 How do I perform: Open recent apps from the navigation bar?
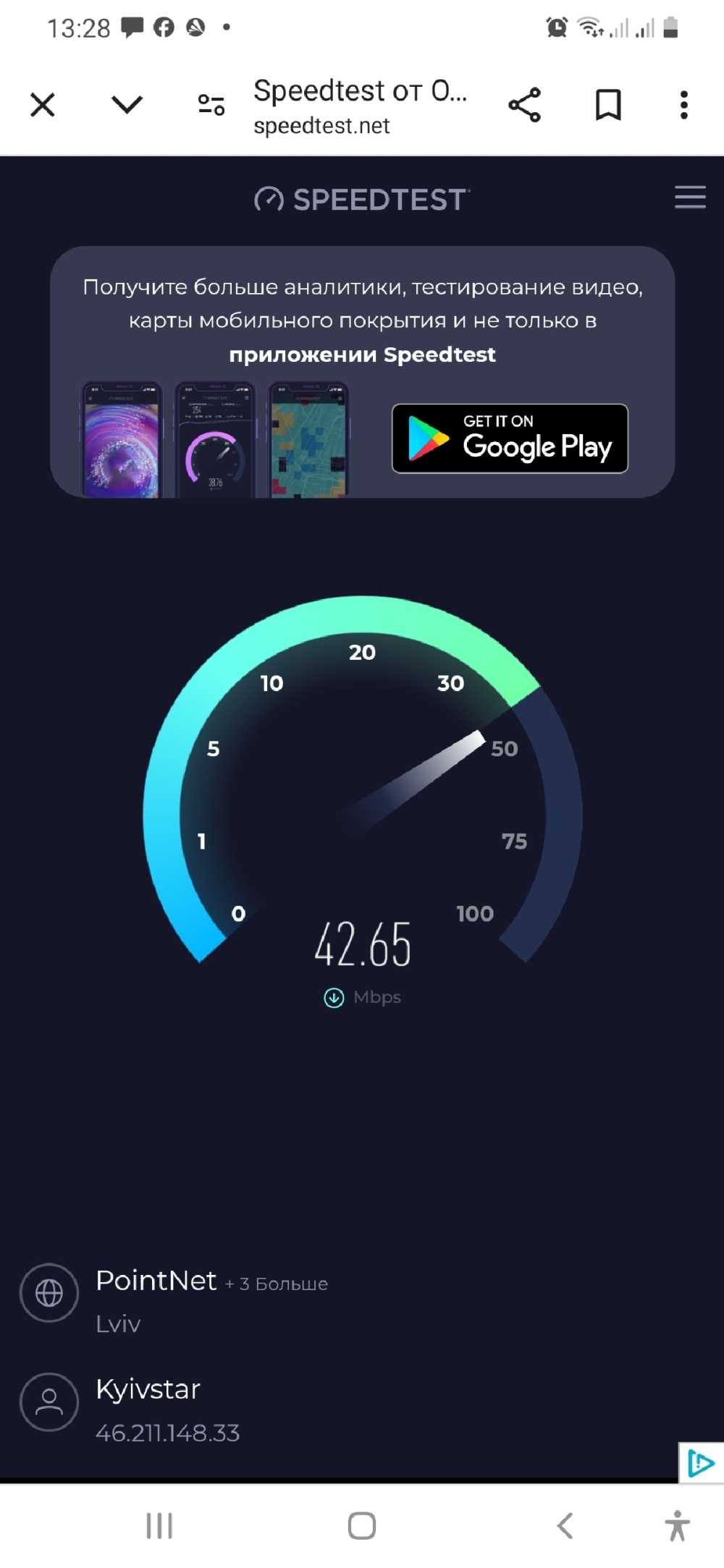point(159,1526)
